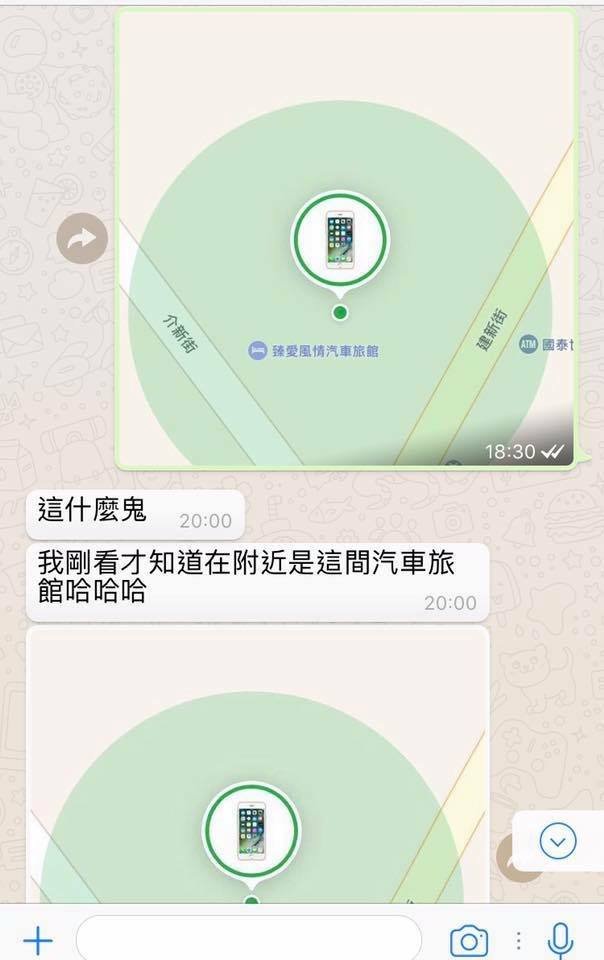Open the camera to send a photo
Viewport: 604px width, 960px height.
pyautogui.click(x=468, y=940)
